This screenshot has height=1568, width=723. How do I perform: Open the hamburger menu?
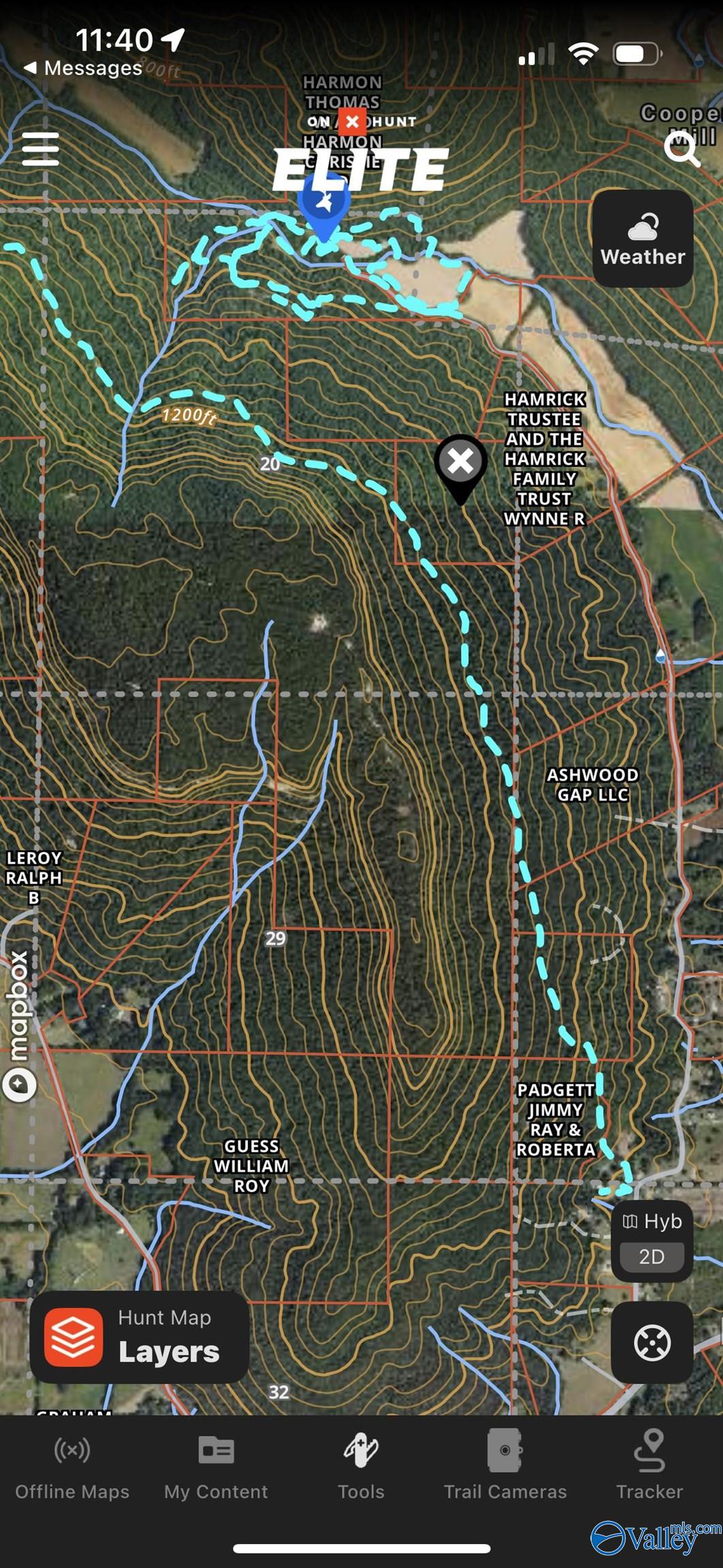point(41,149)
